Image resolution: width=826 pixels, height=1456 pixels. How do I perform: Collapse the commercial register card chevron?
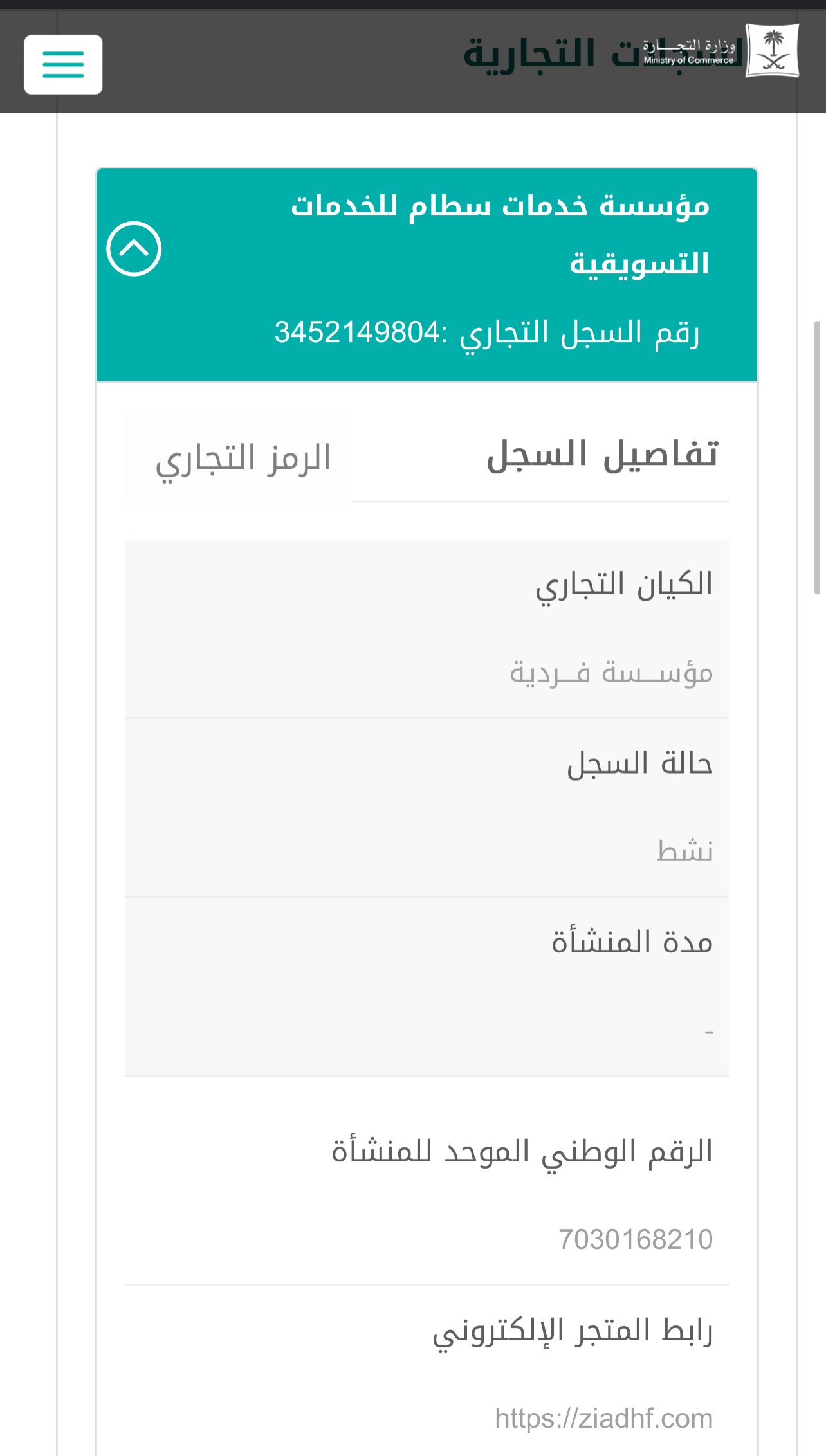coord(134,249)
